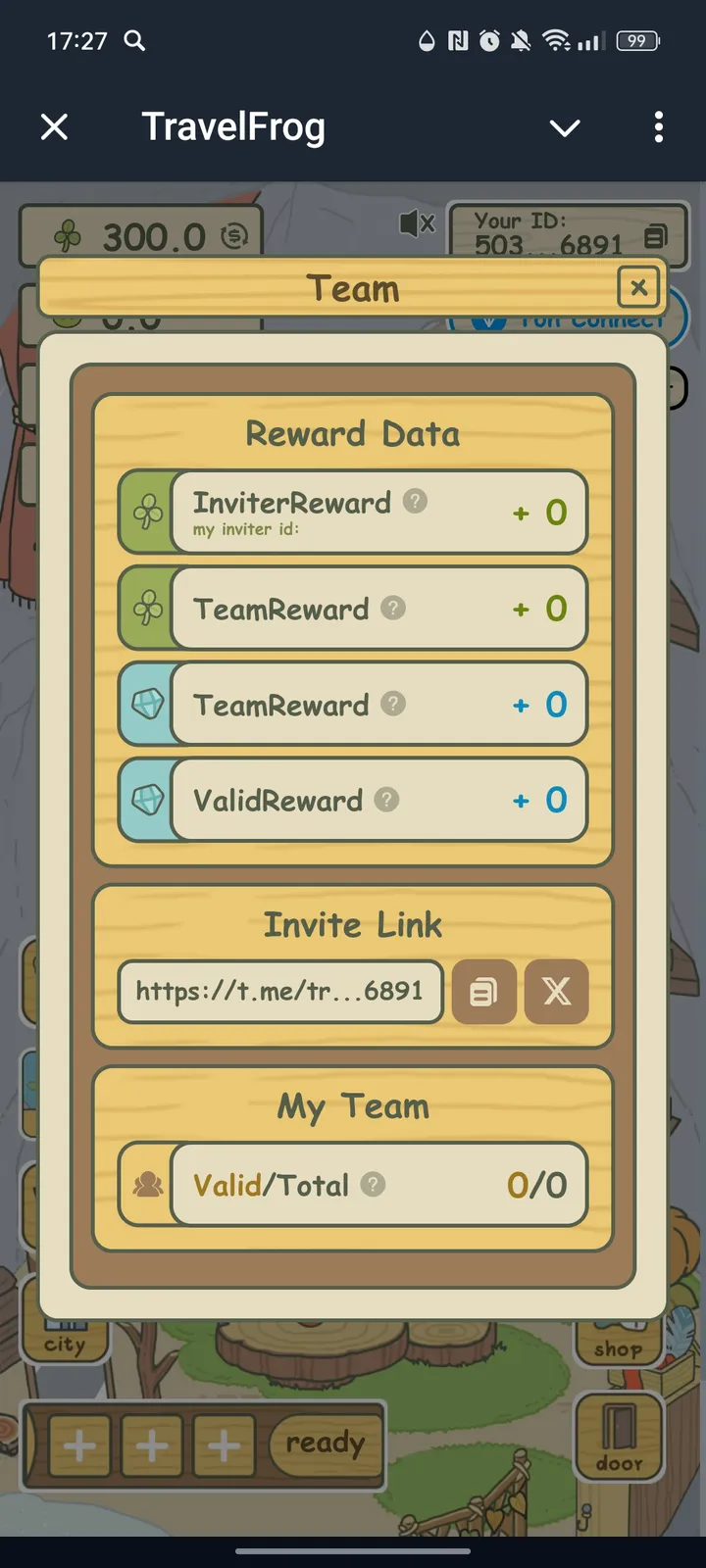The width and height of the screenshot is (706, 1568).
Task: Share the invite link on X
Action: tap(556, 992)
